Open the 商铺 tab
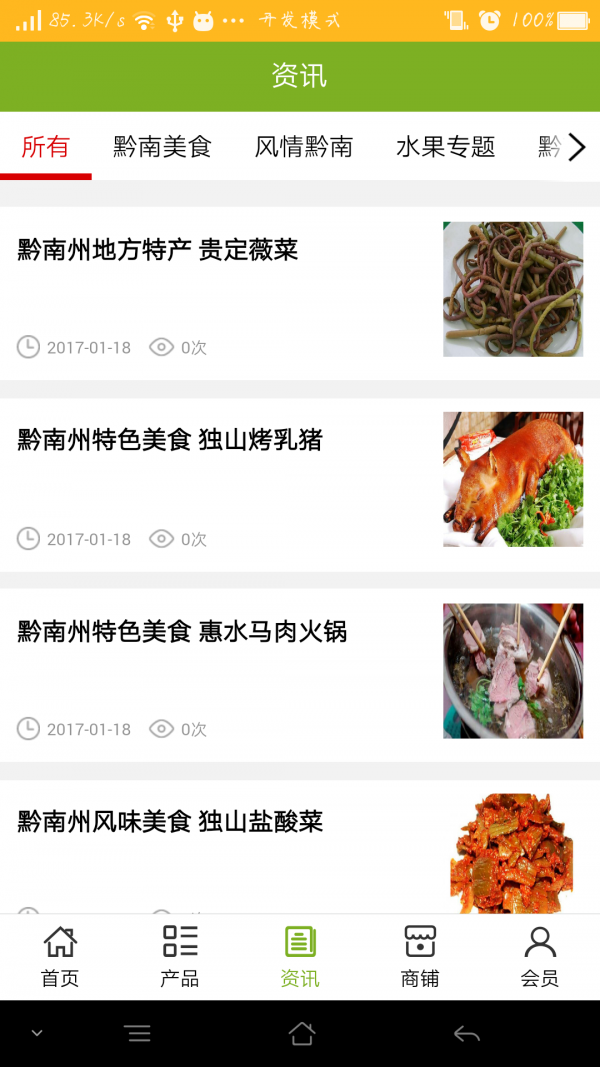Screen dimensions: 600x1067 click(420, 957)
